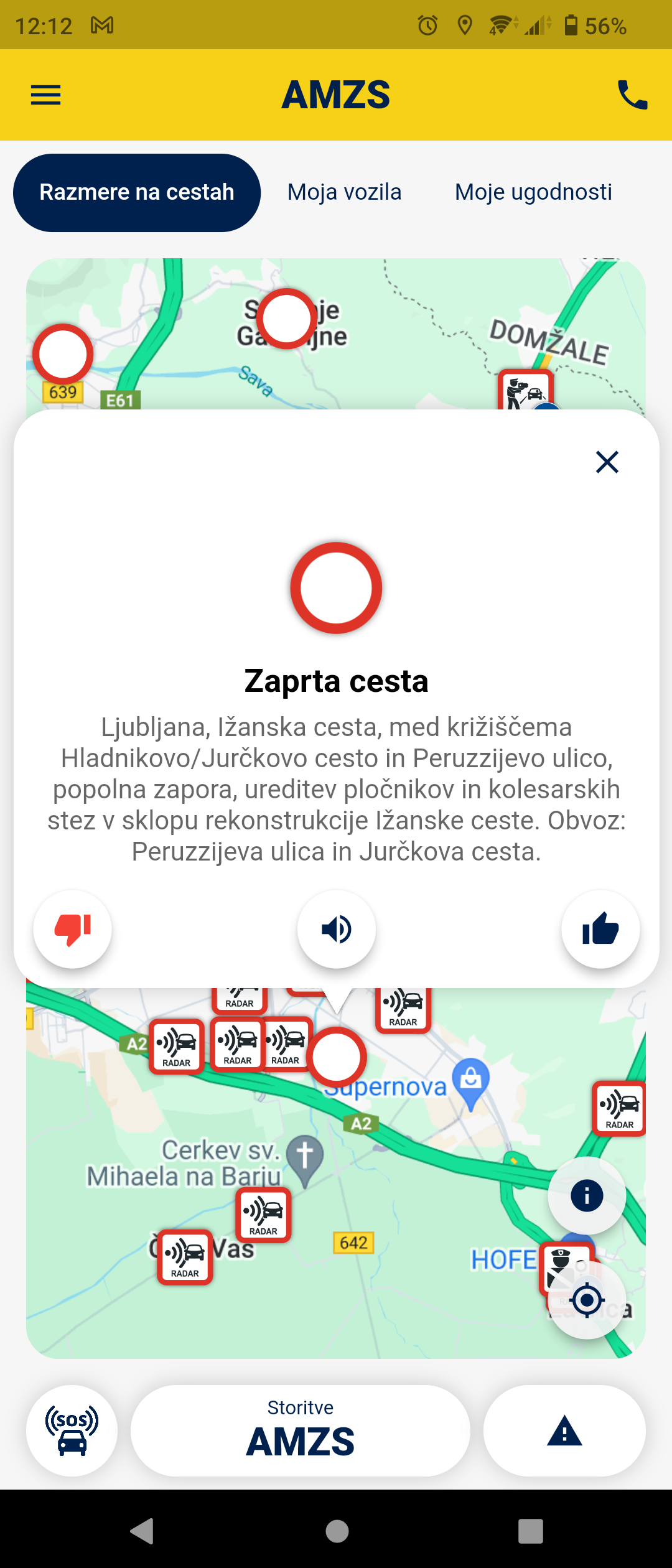This screenshot has height=1568, width=672.
Task: Switch to the Moje ugodnosti tab
Action: pyautogui.click(x=533, y=193)
